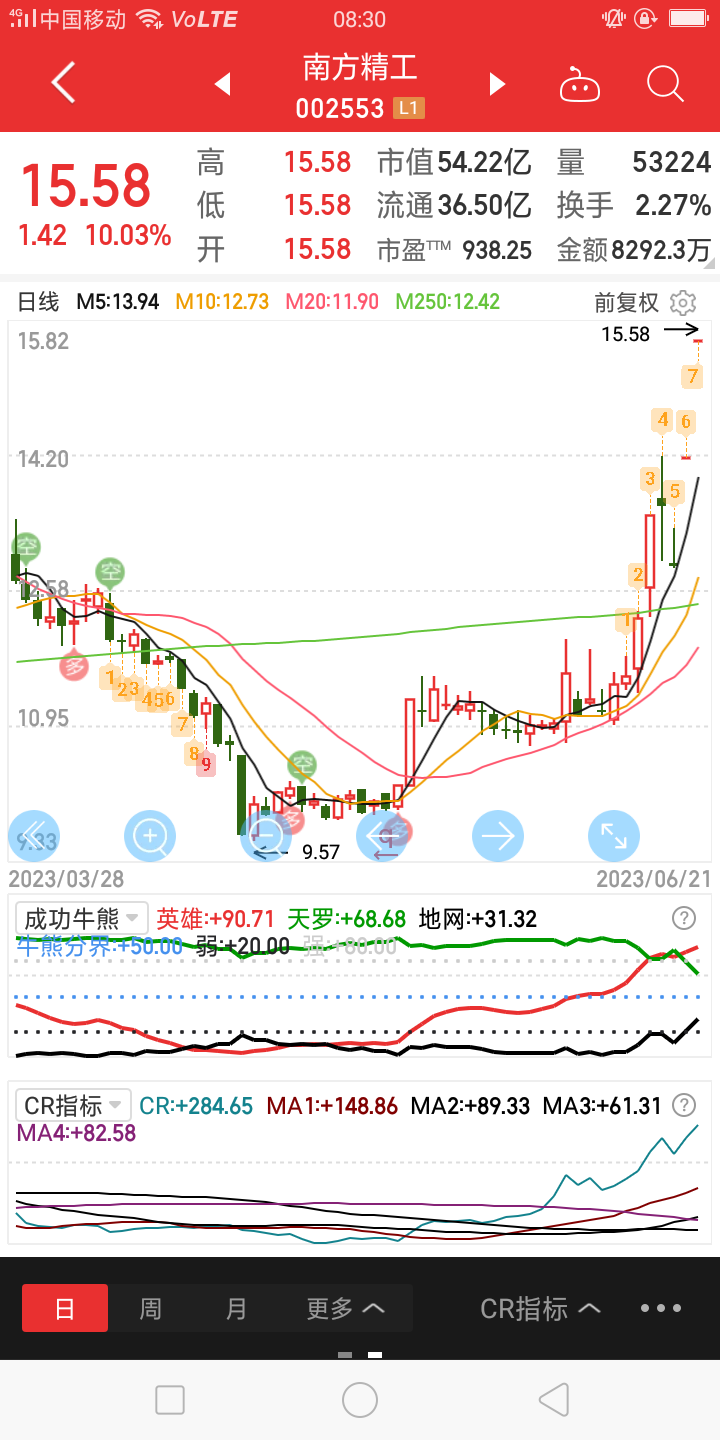Switch to the next stock
Viewport: 720px width, 1440px height.
click(497, 84)
